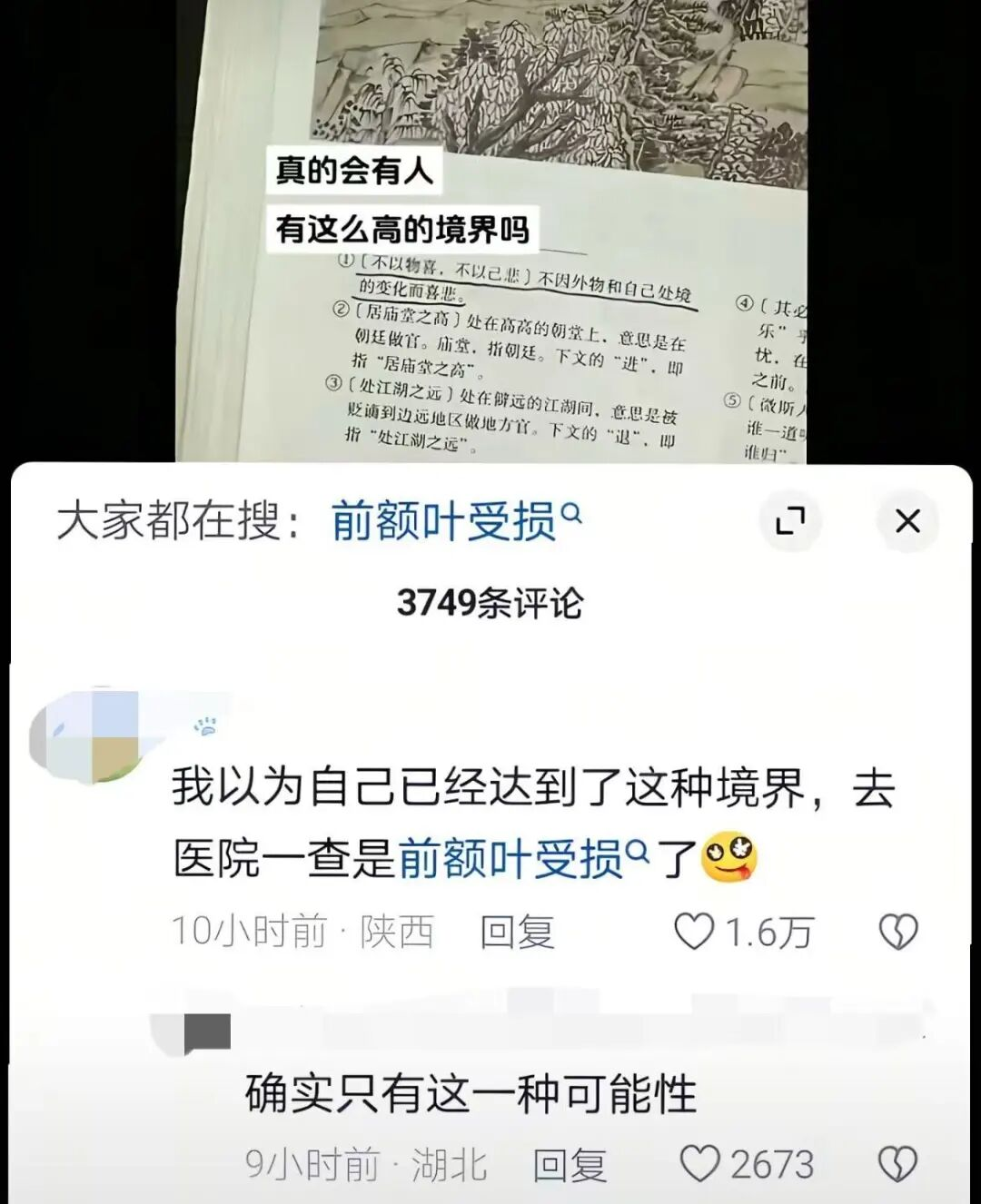Like the comment with 2673 likes
The width and height of the screenshot is (981, 1204).
pyautogui.click(x=700, y=1165)
